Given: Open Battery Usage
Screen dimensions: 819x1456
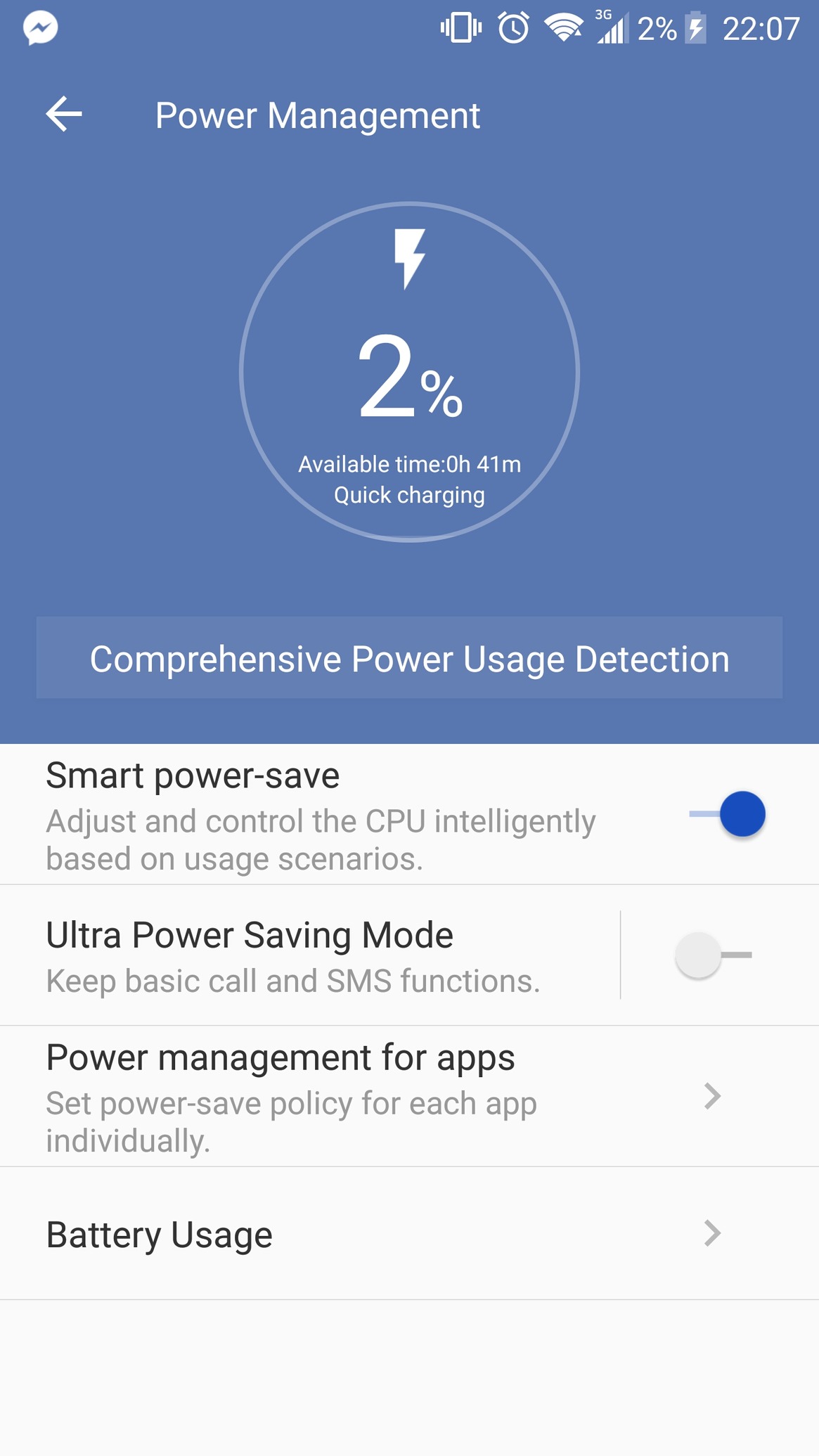Looking at the screenshot, I should pos(409,1234).
